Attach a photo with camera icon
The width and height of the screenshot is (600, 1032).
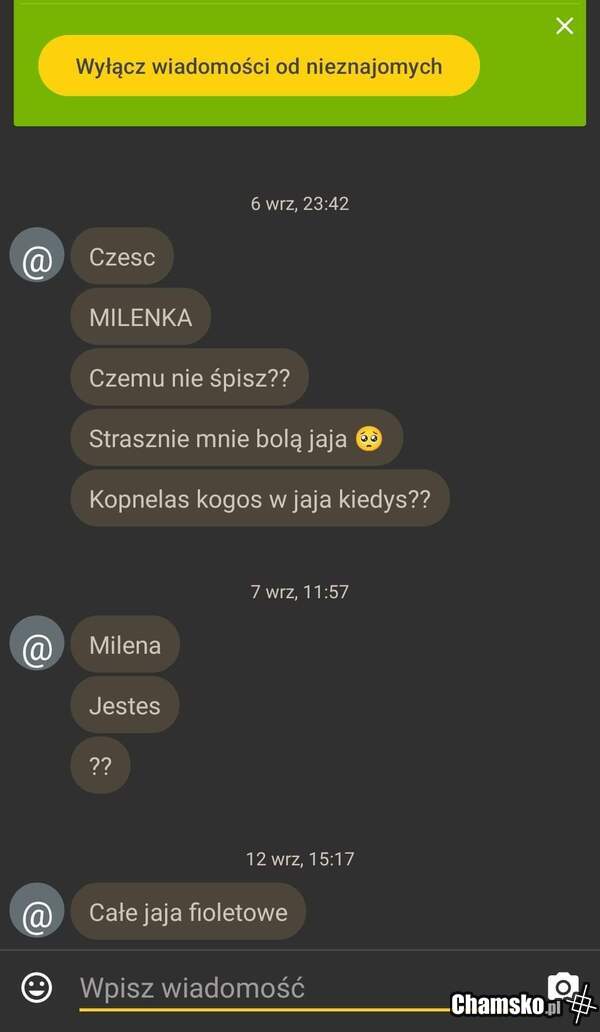[x=563, y=986]
